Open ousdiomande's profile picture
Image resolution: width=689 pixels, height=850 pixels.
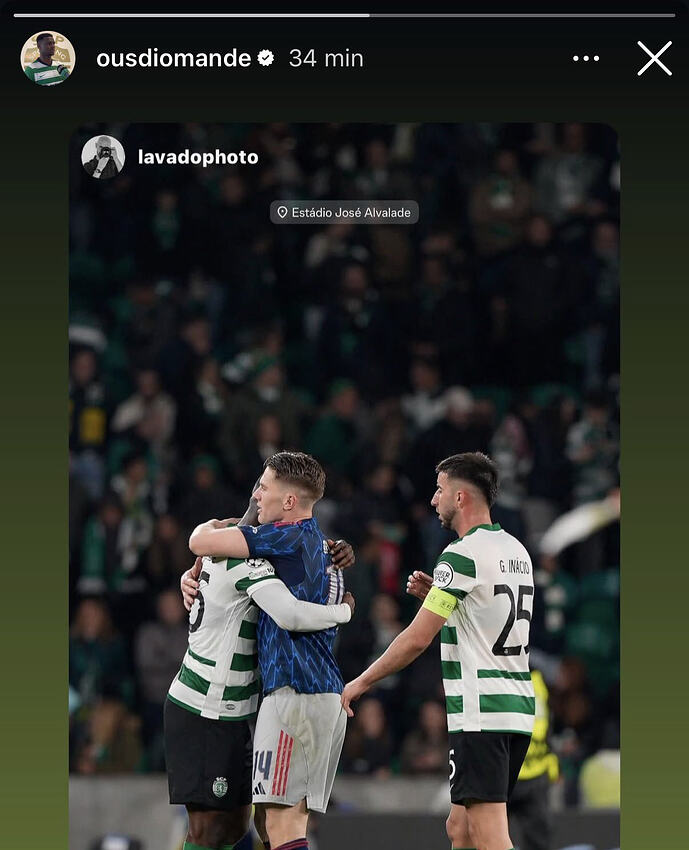(x=47, y=58)
